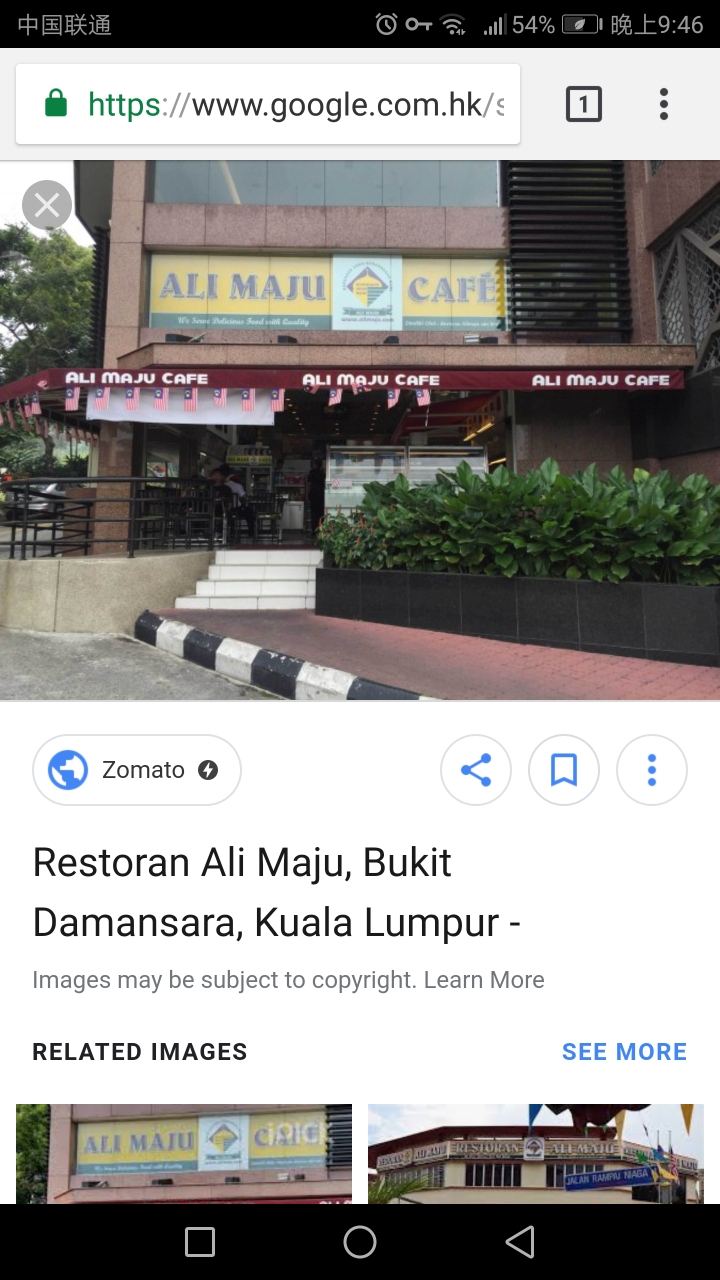View the Ali Maju Cafe main photo

pyautogui.click(x=360, y=430)
